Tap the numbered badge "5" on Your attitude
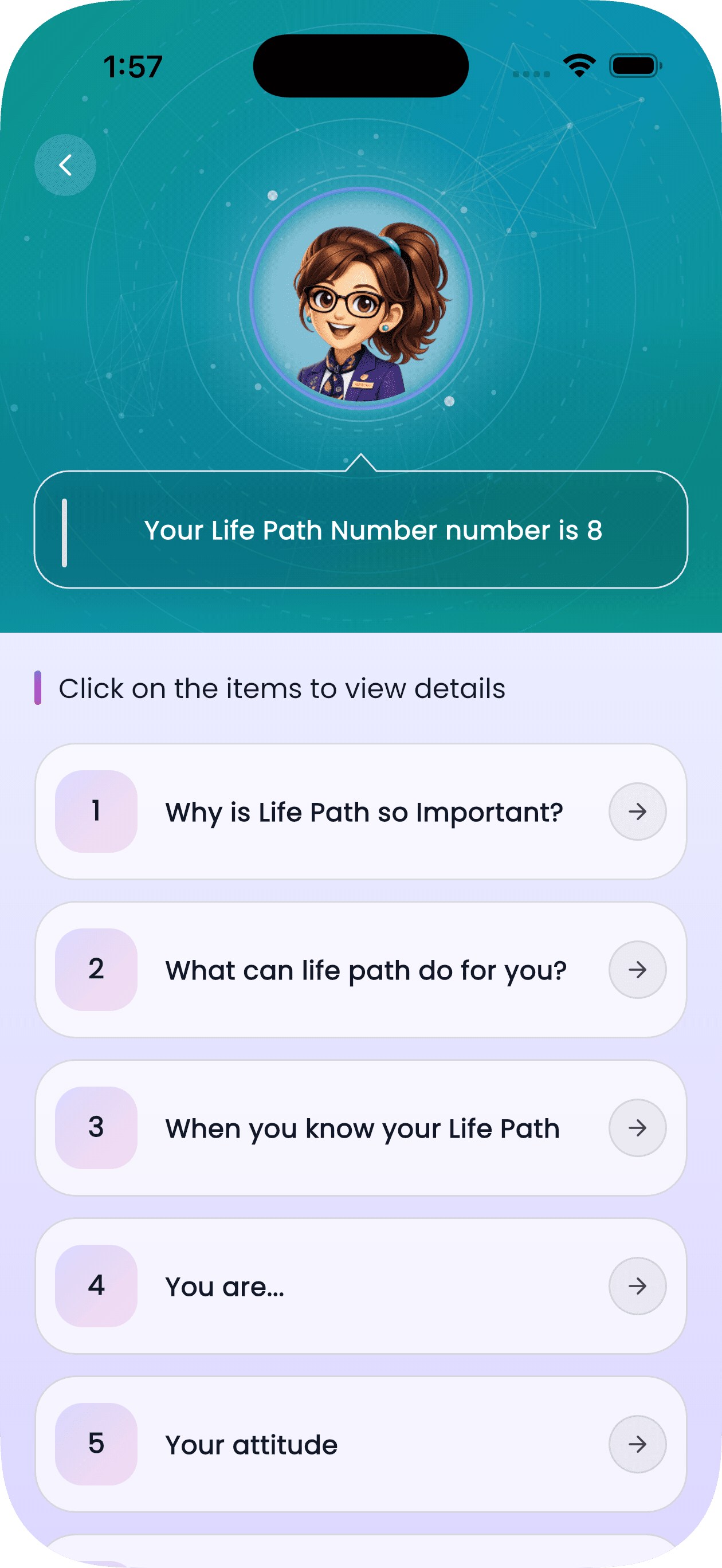 (97, 1444)
